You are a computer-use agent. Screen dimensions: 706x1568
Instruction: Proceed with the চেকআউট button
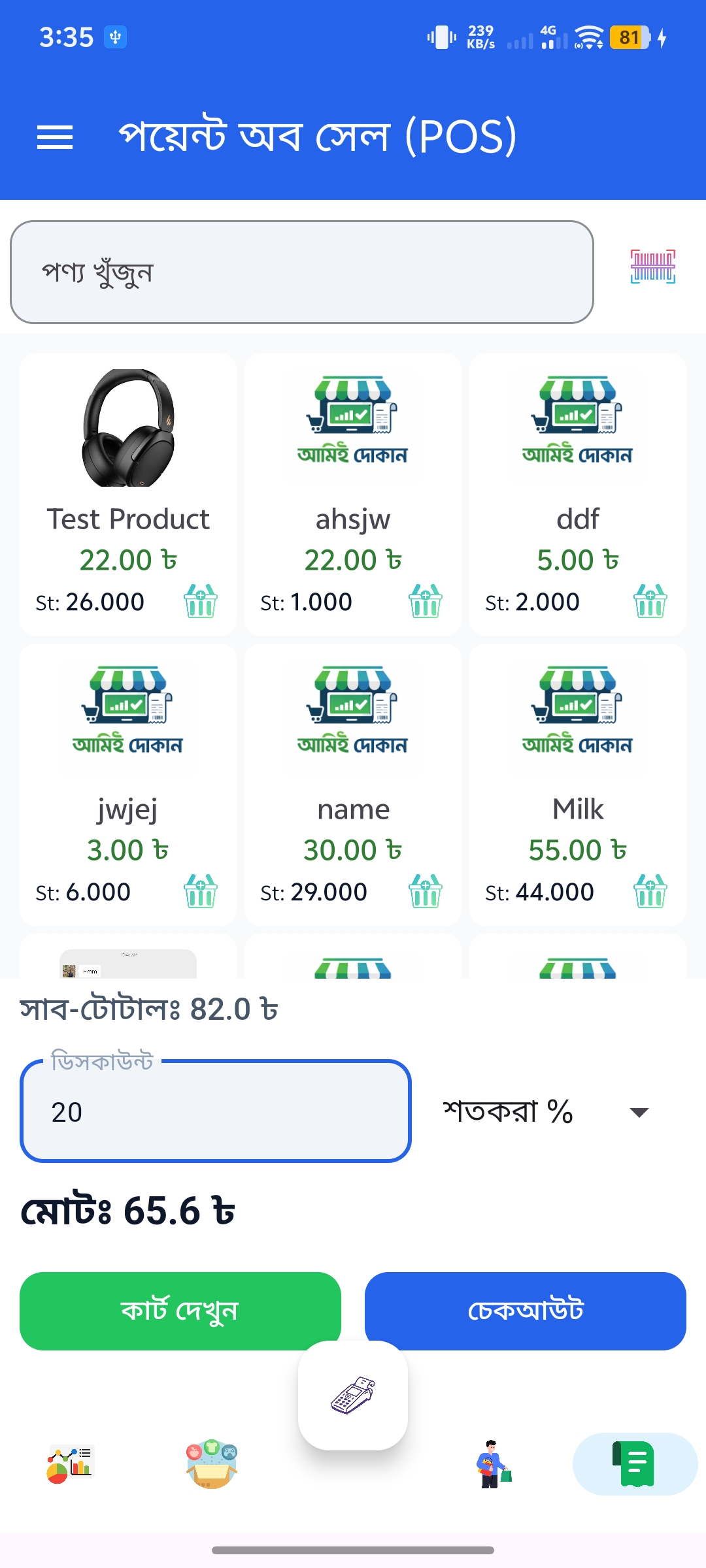pos(526,1311)
